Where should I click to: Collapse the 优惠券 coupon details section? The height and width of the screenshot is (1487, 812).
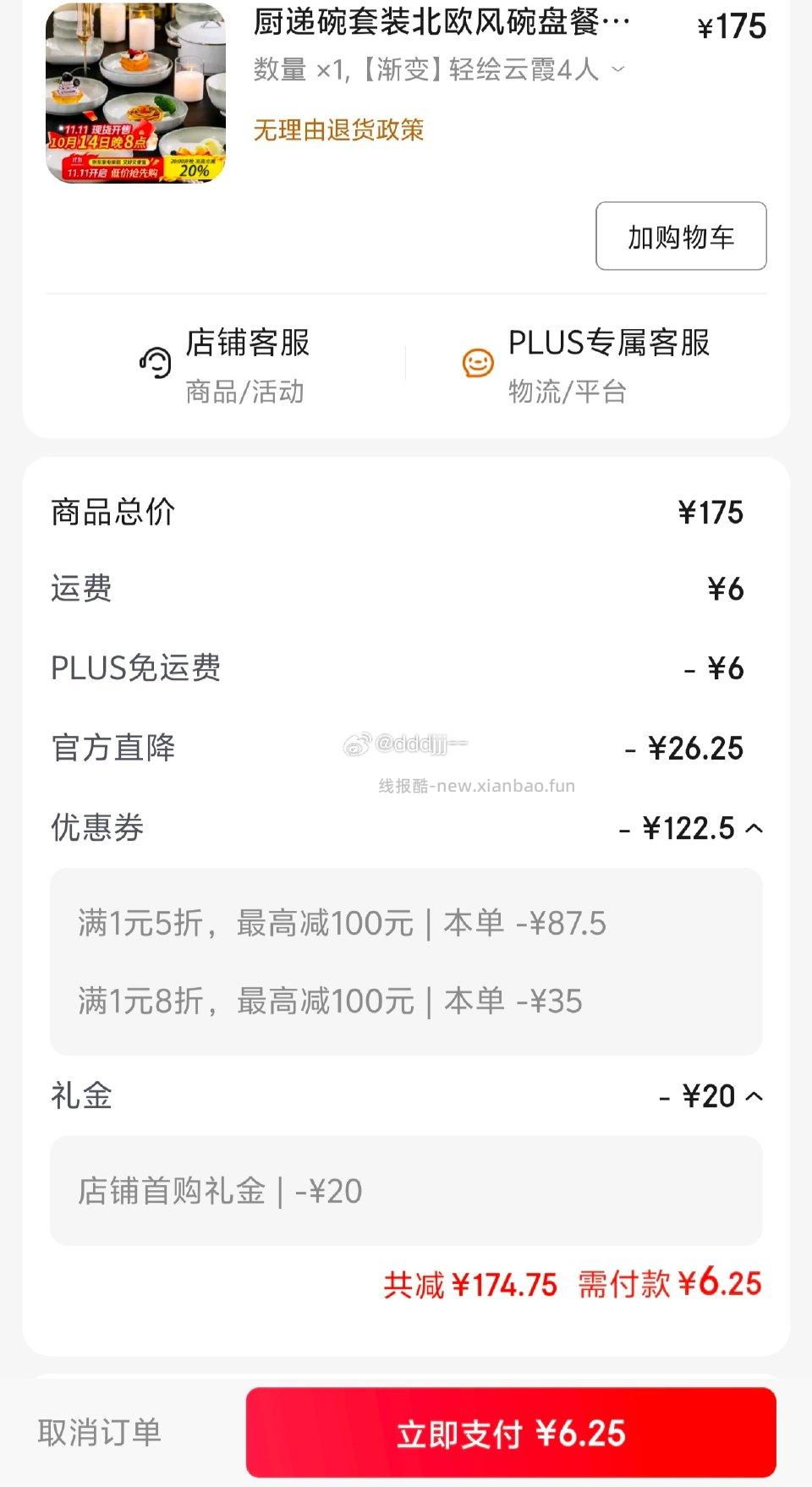coord(755,829)
